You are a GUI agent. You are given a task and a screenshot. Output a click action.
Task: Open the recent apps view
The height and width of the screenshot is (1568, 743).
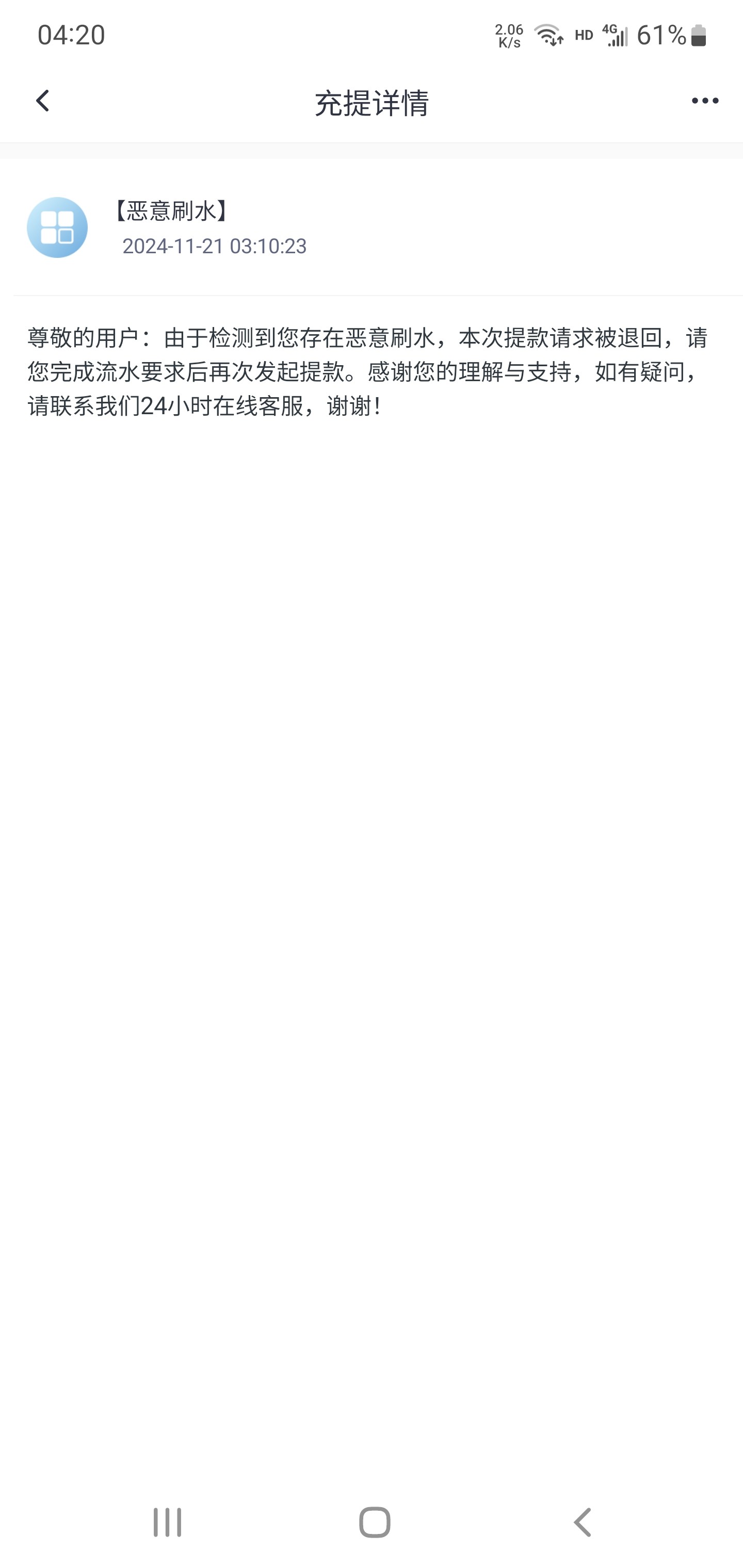point(167,1522)
